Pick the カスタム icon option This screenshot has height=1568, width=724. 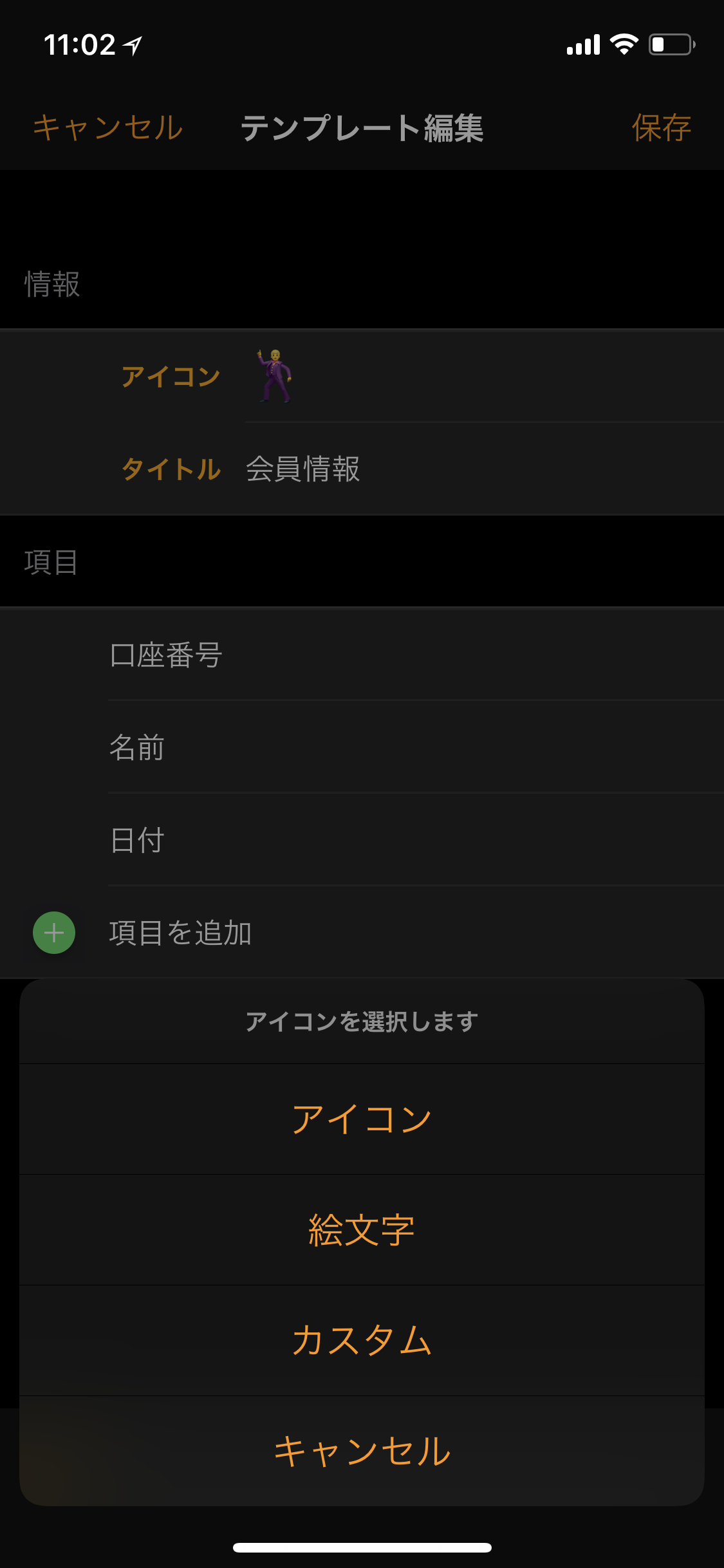coord(362,1340)
